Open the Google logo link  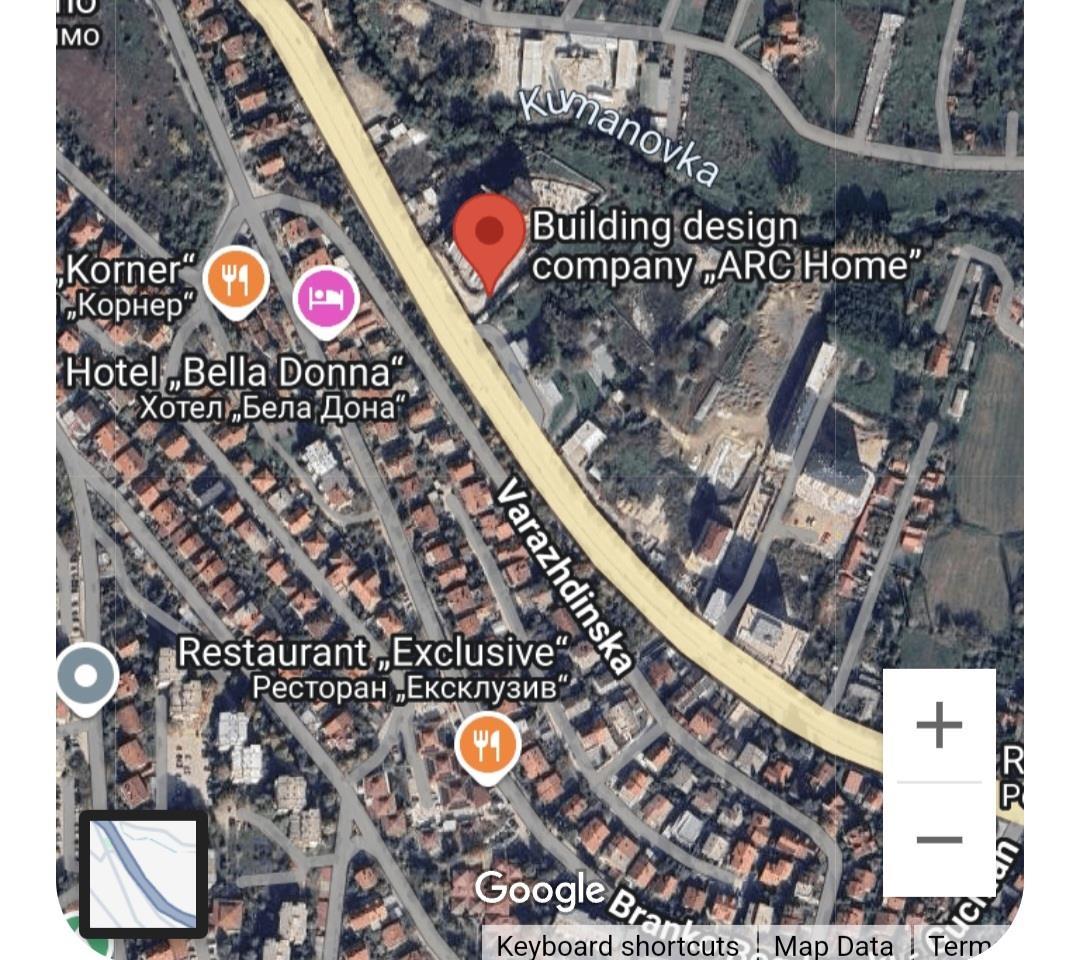tap(540, 888)
